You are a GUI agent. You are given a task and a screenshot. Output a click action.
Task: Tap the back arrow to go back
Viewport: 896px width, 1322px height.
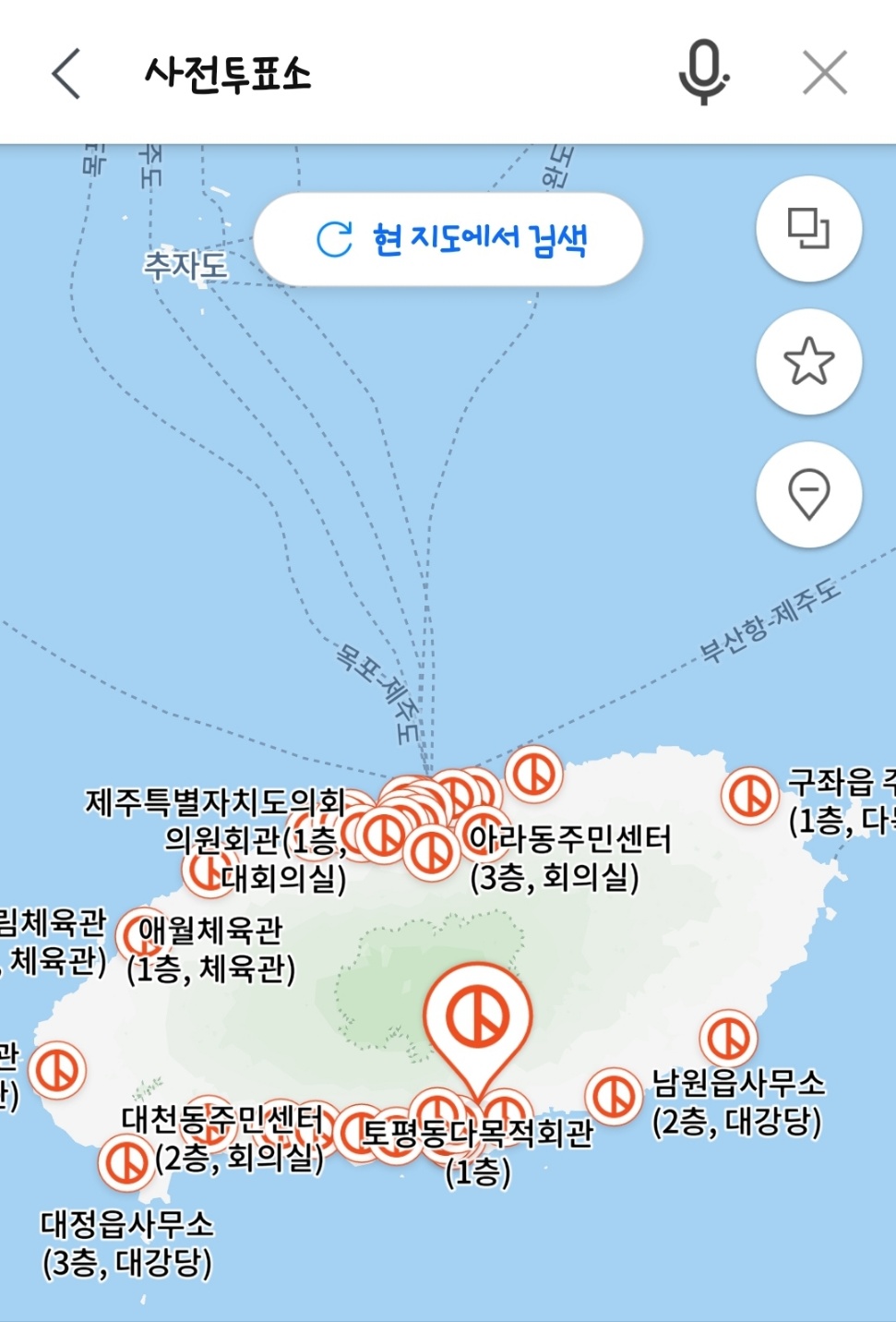tap(65, 74)
